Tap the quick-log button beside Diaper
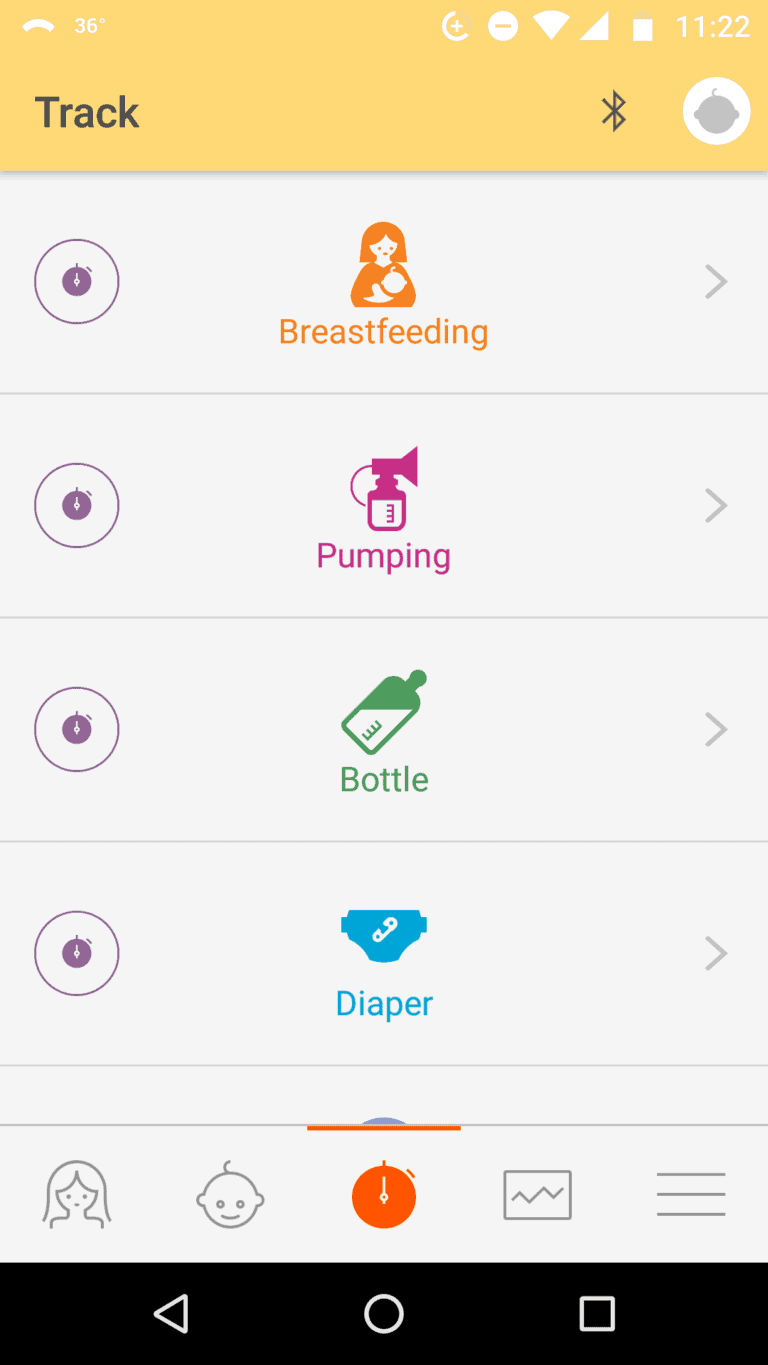Screen dimensions: 768x1365 tap(77, 953)
